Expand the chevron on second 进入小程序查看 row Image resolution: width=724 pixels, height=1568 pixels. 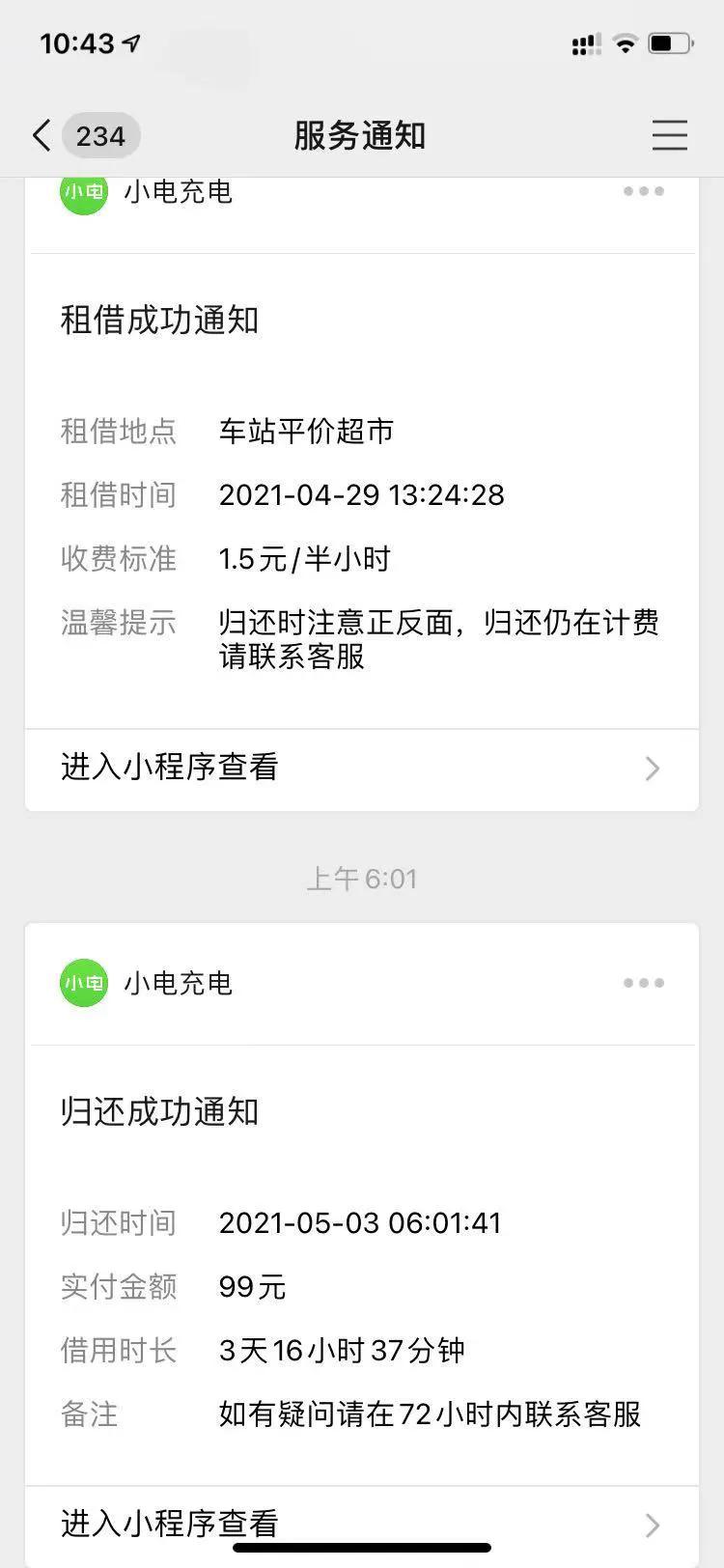(x=653, y=1524)
